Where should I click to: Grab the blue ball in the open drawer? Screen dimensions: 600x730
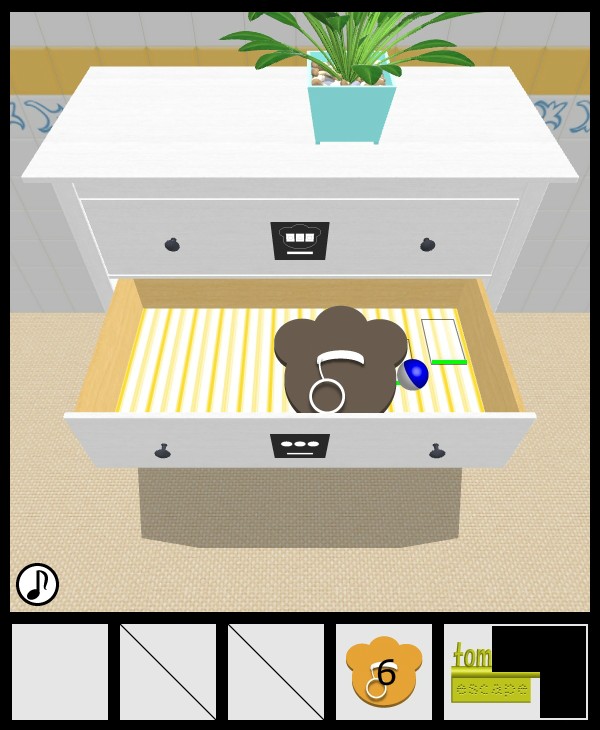click(414, 374)
